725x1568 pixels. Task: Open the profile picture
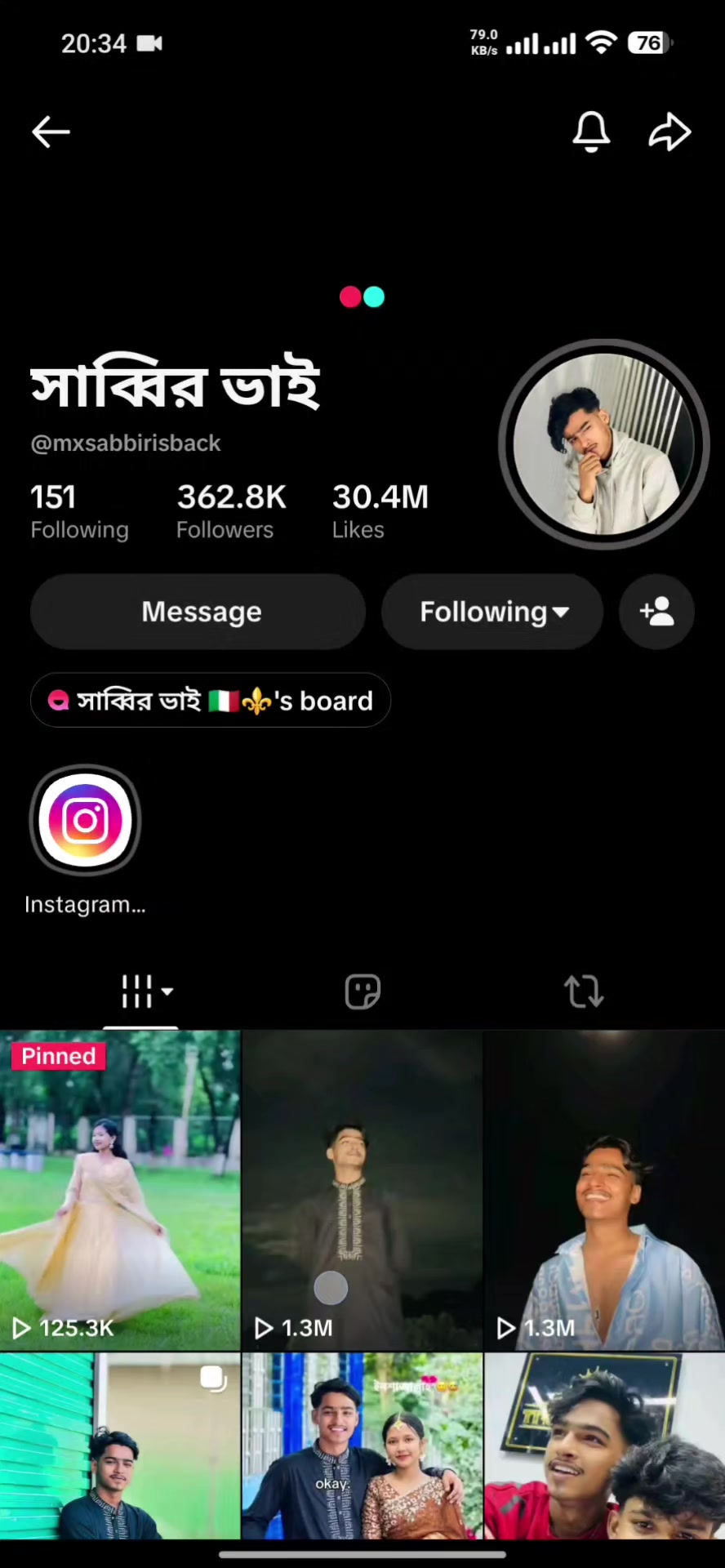pyautogui.click(x=603, y=443)
